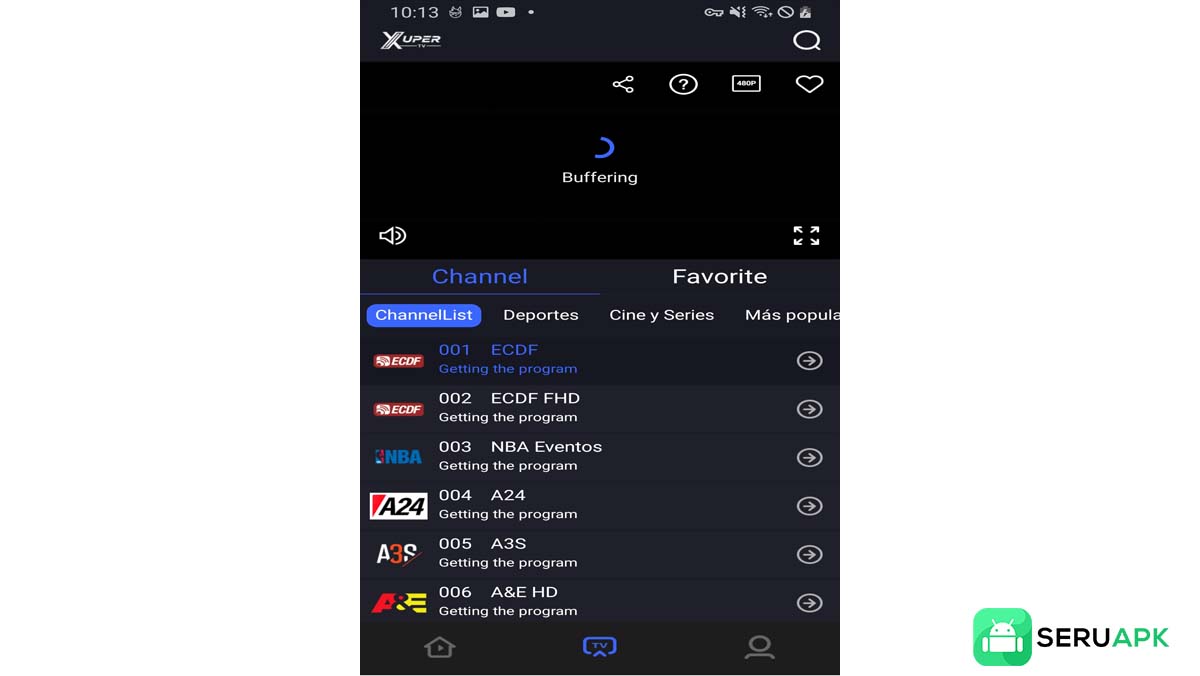Switch to the Favorite tab

click(719, 276)
